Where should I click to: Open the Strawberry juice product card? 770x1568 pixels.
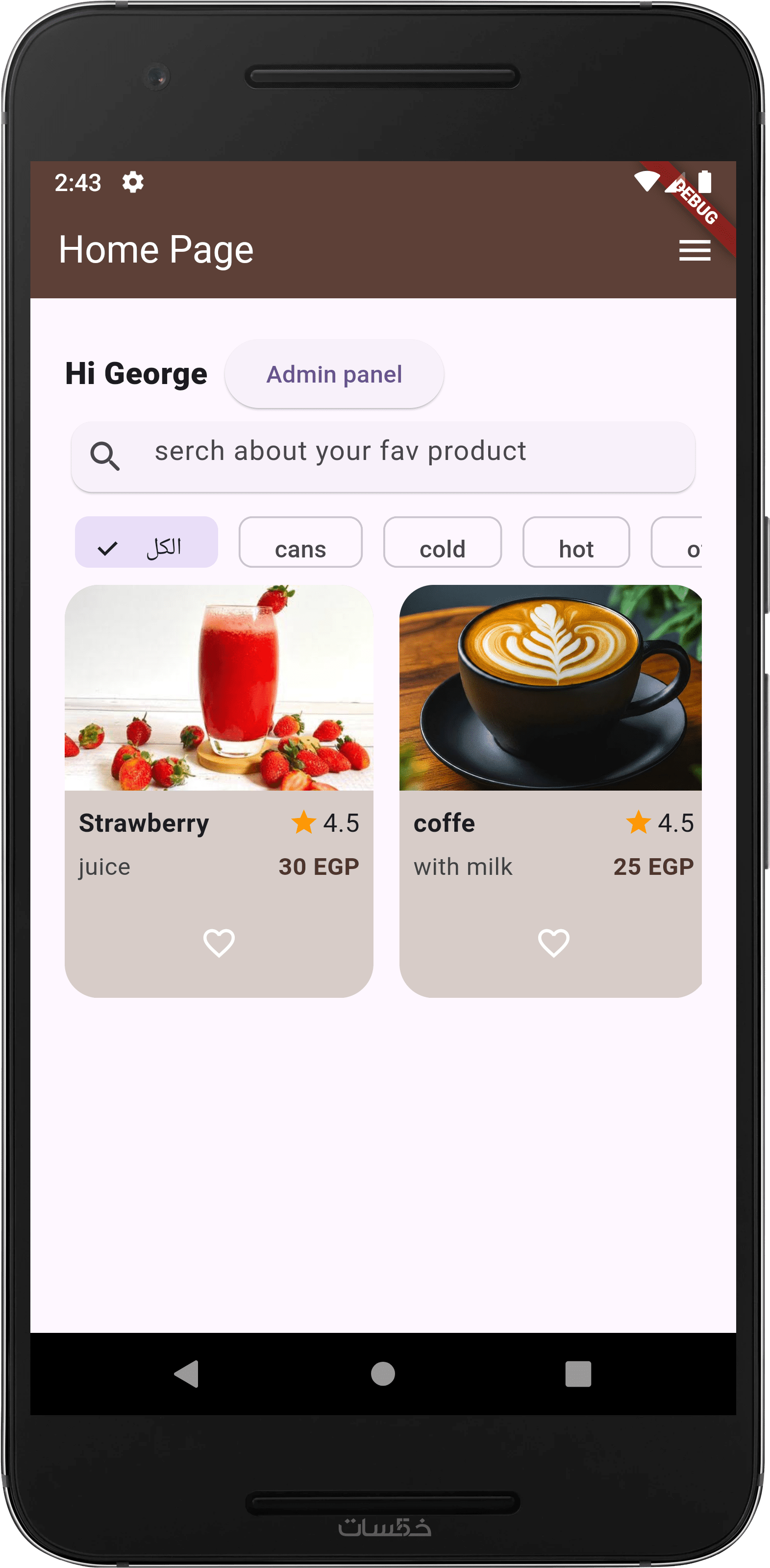219,688
